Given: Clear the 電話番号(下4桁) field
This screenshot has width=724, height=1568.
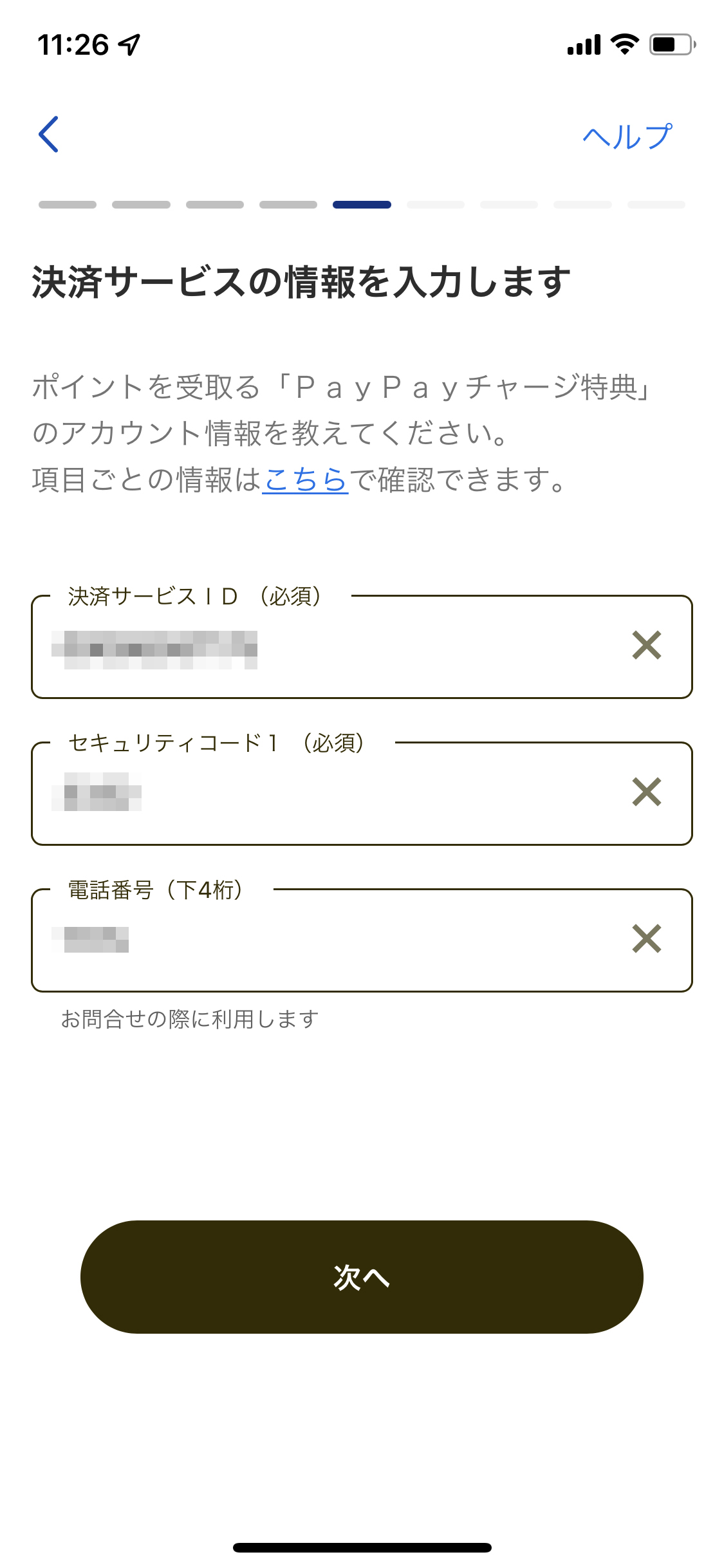Looking at the screenshot, I should tap(647, 938).
